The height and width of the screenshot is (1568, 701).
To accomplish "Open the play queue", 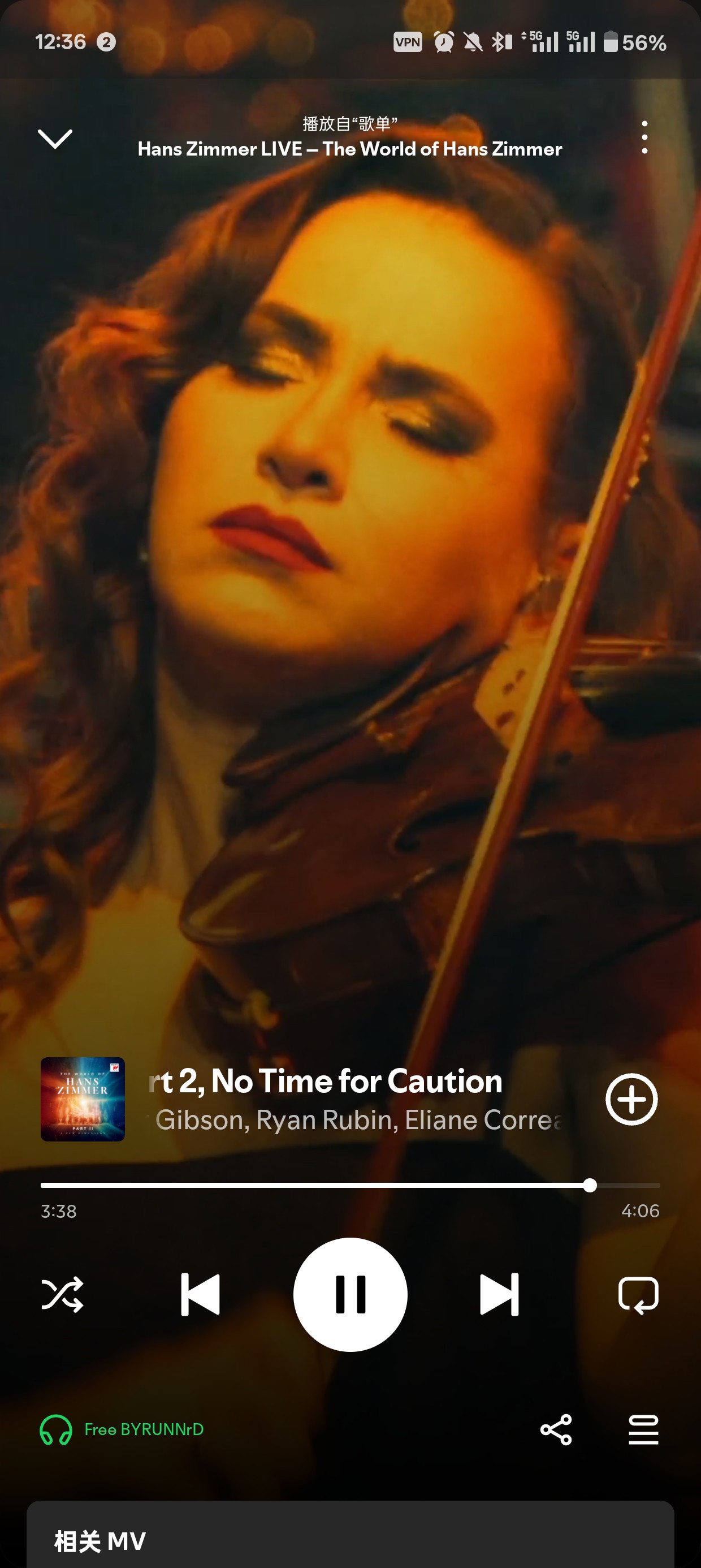I will [x=643, y=1429].
